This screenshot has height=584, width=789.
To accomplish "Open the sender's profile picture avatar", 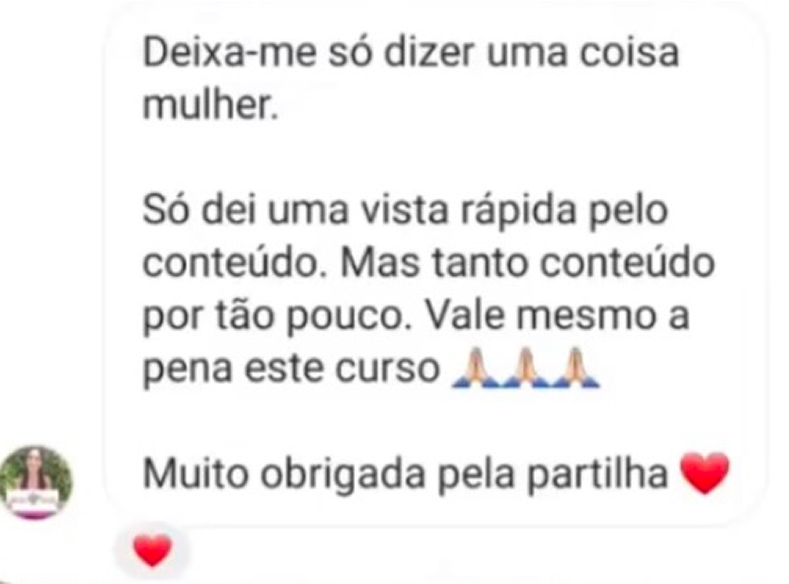I will pyautogui.click(x=36, y=482).
